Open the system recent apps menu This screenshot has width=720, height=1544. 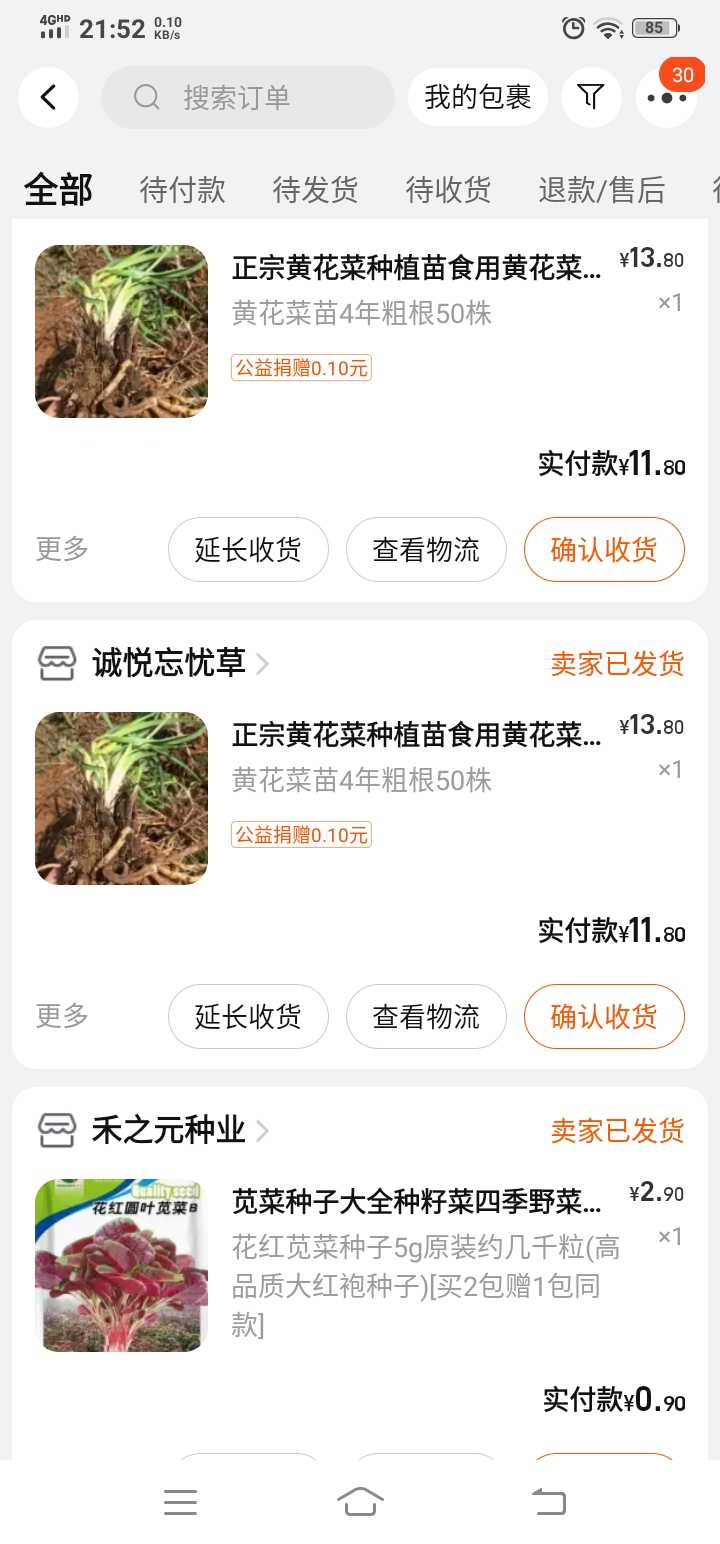(180, 1502)
